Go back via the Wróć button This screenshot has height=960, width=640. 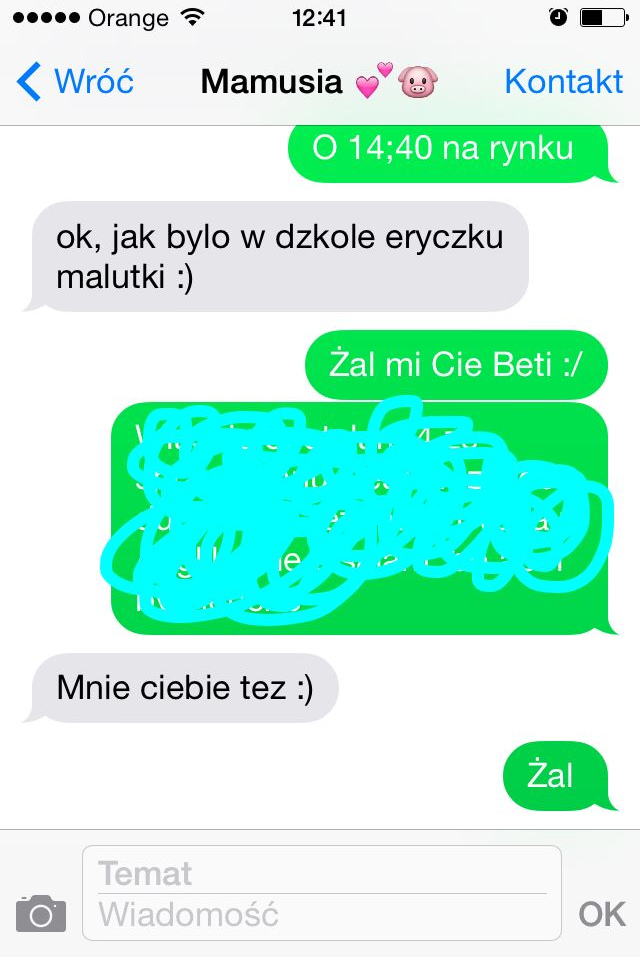click(76, 81)
